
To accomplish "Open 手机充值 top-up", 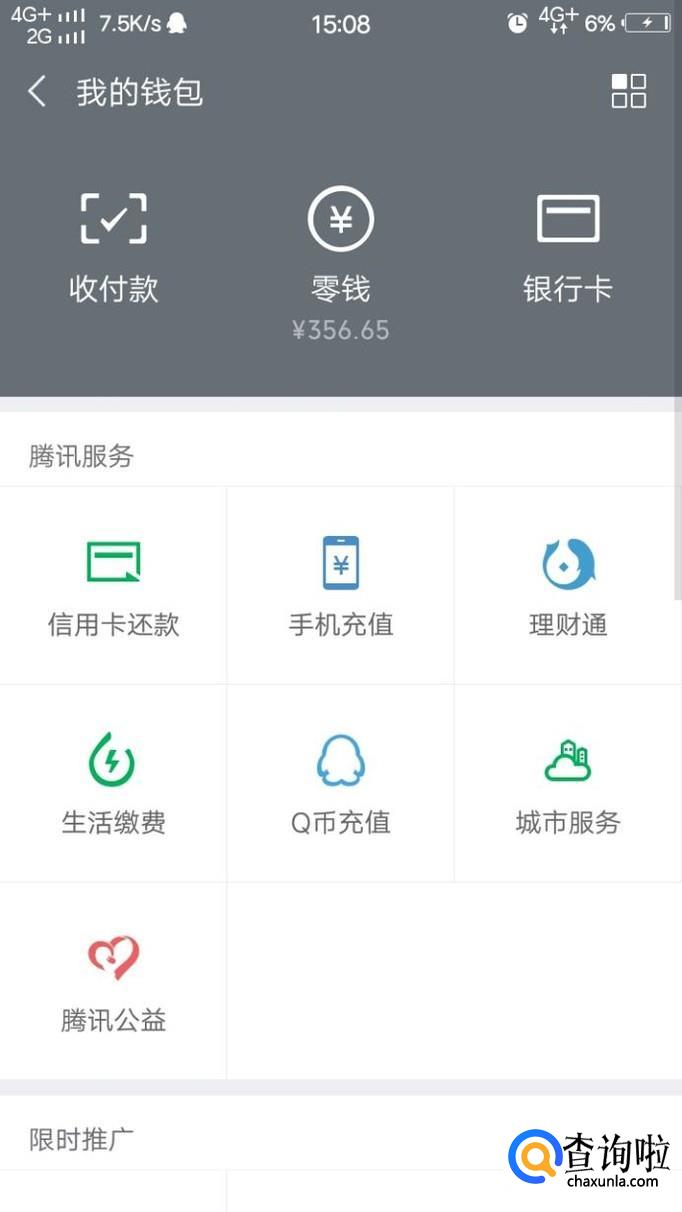I will pos(340,587).
